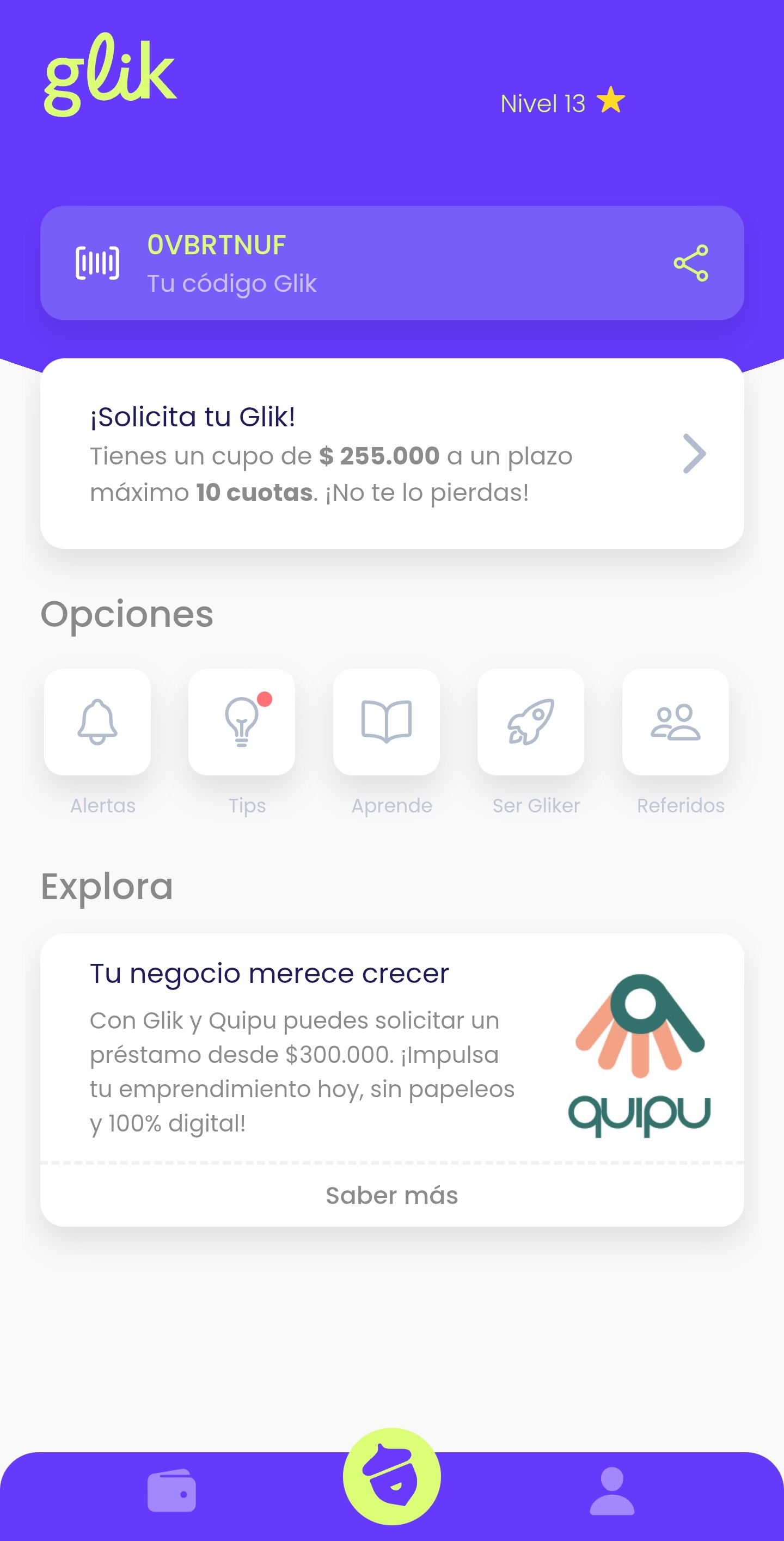The height and width of the screenshot is (1541, 784).
Task: Open the Referidos people icon
Action: [x=676, y=723]
